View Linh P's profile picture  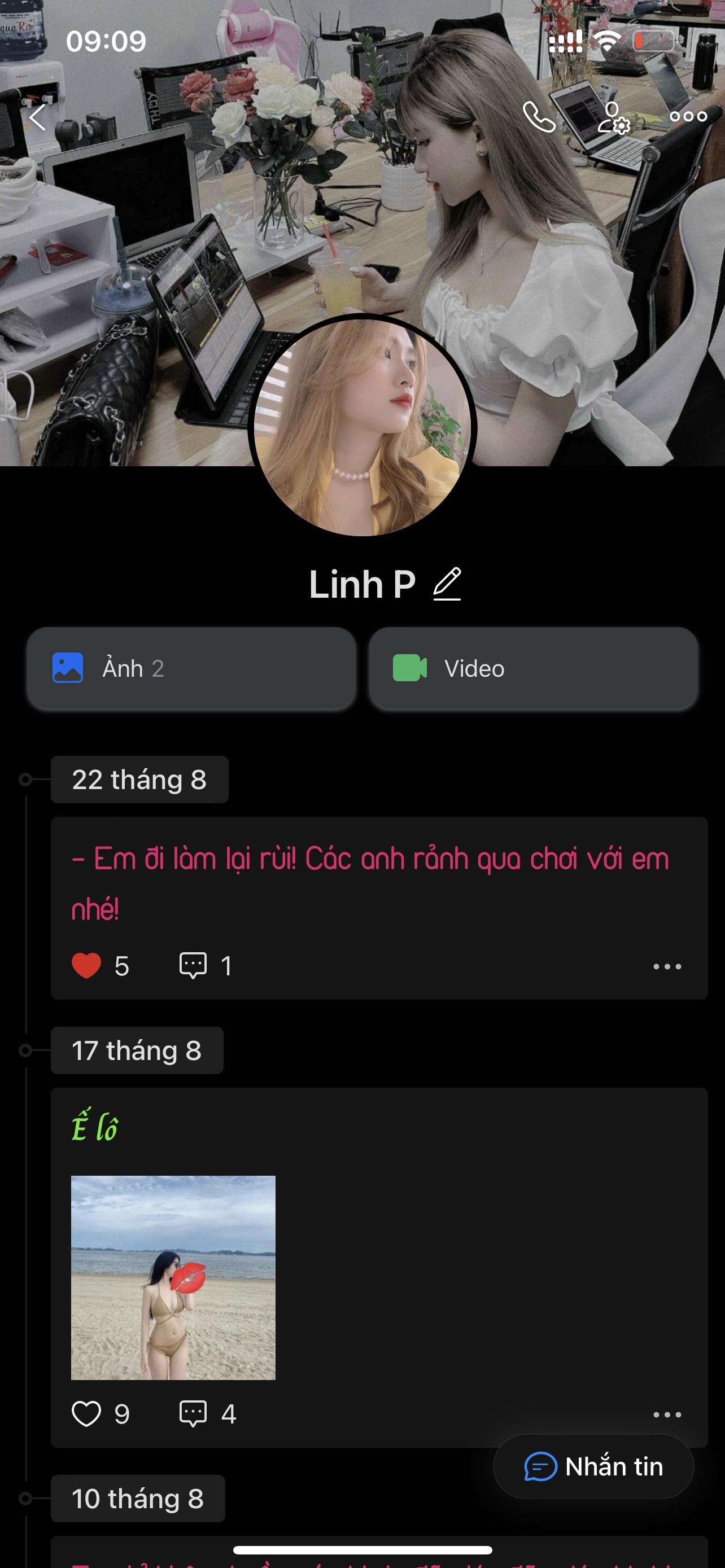coord(362,426)
